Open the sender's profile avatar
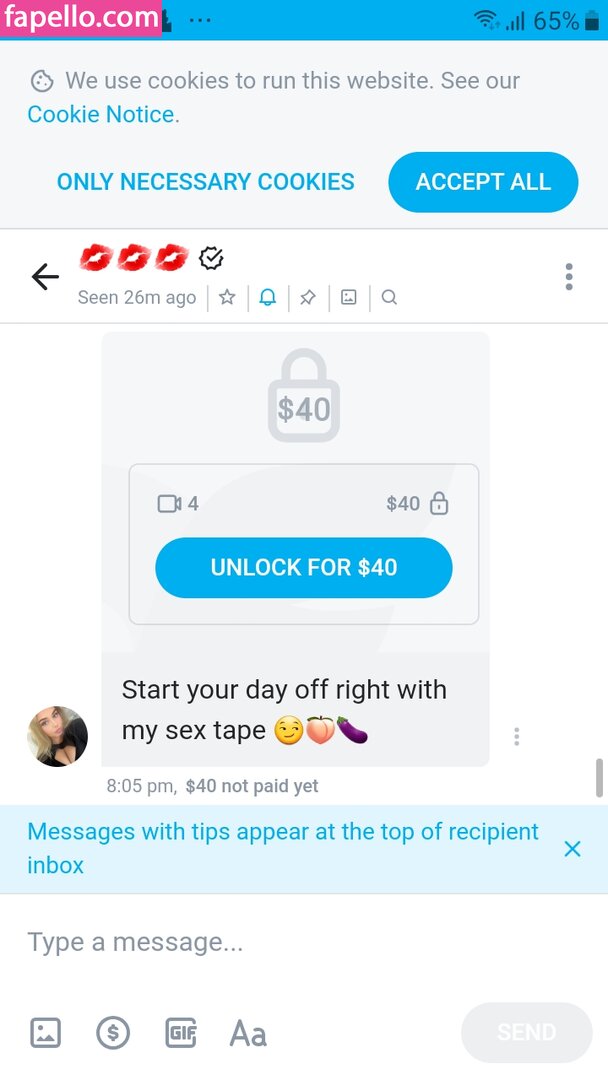Image resolution: width=608 pixels, height=1080 pixels. [x=57, y=736]
